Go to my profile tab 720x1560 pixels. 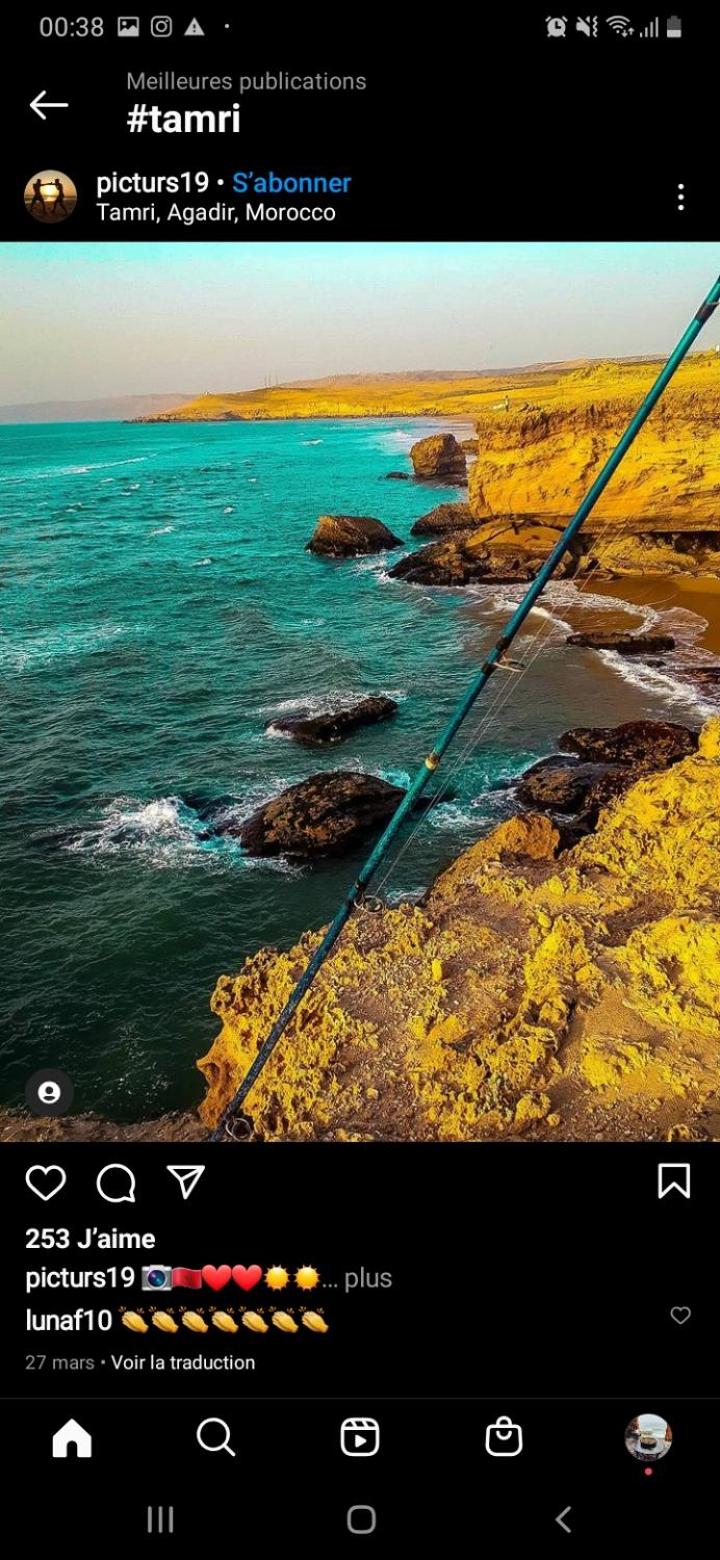[x=648, y=1438]
